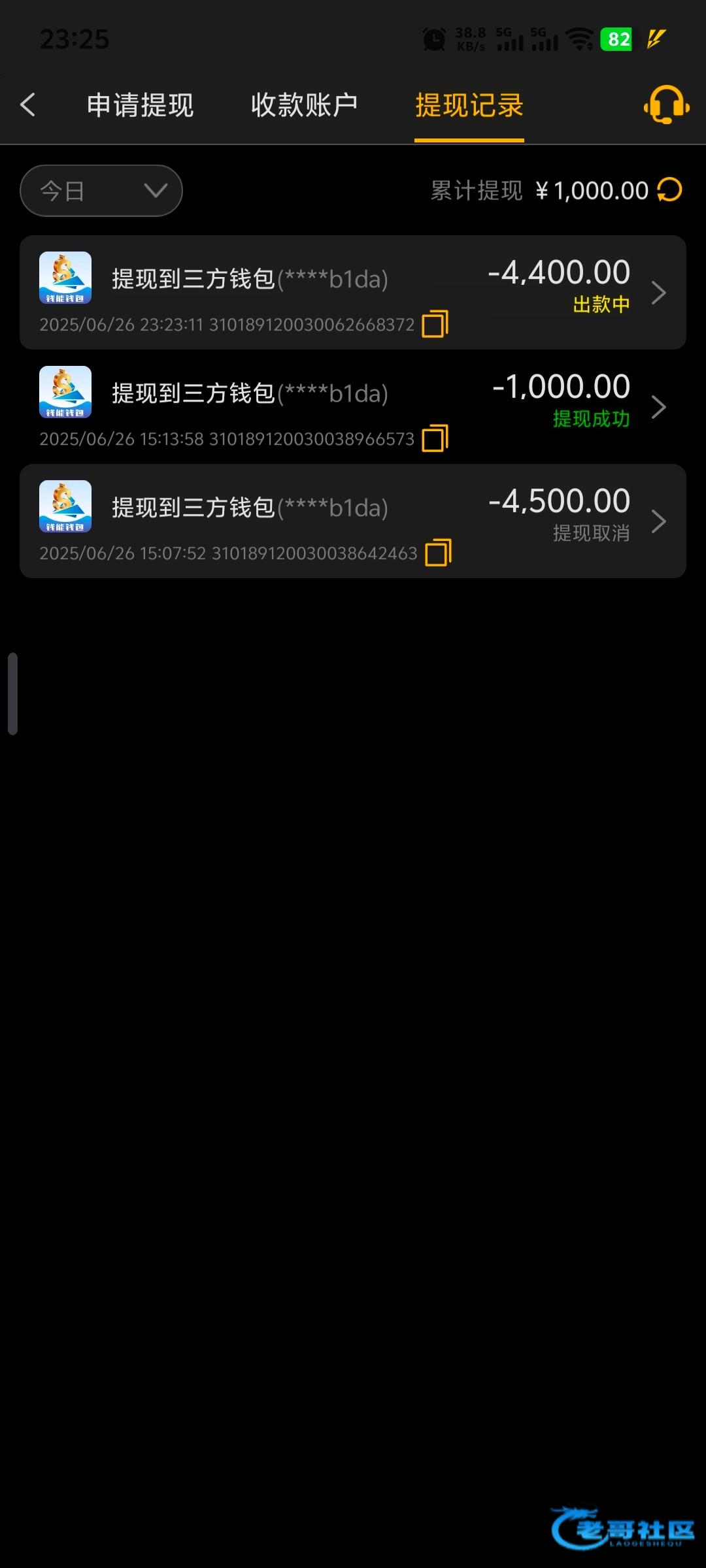This screenshot has height=1568, width=706.
Task: Switch to the 收款账户 tab
Action: [x=304, y=105]
